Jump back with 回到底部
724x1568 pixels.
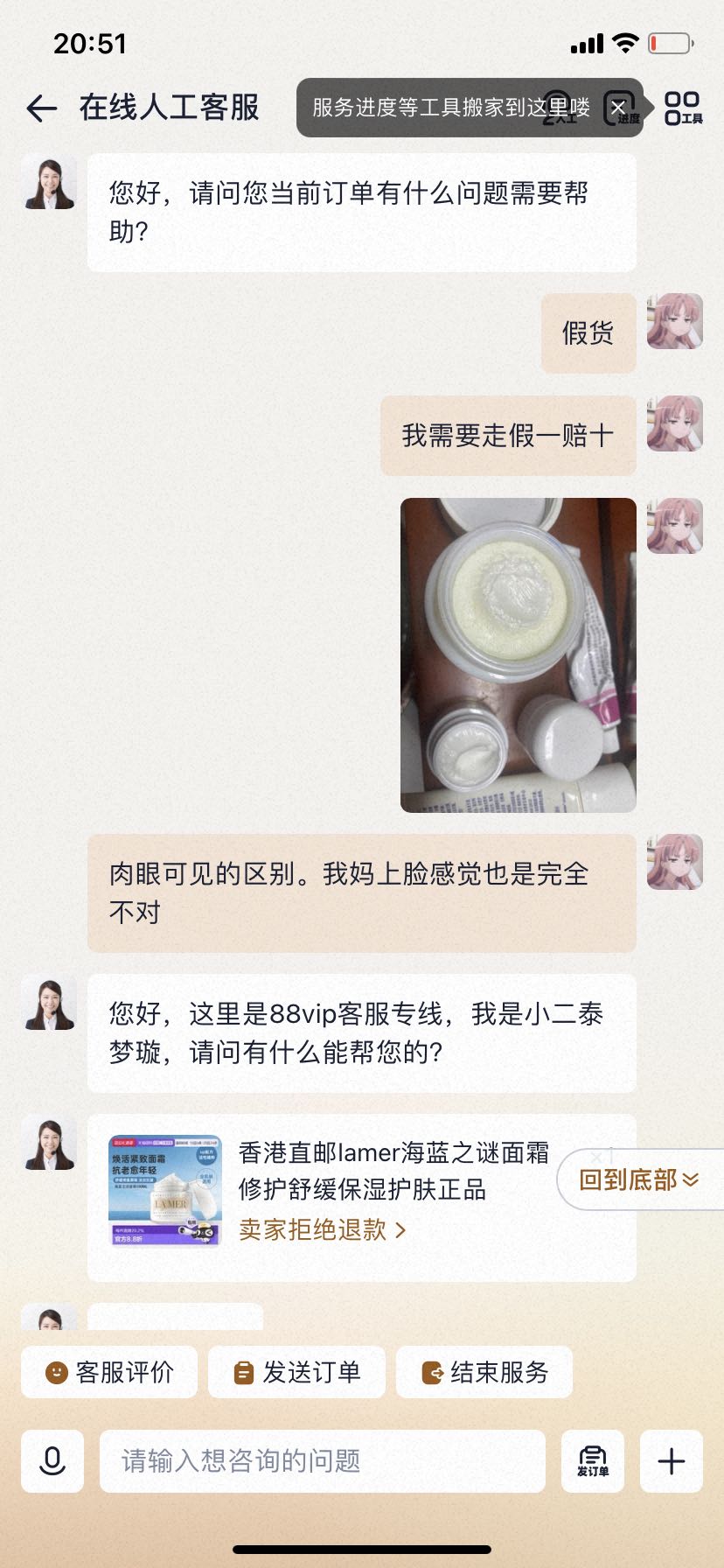click(639, 1179)
